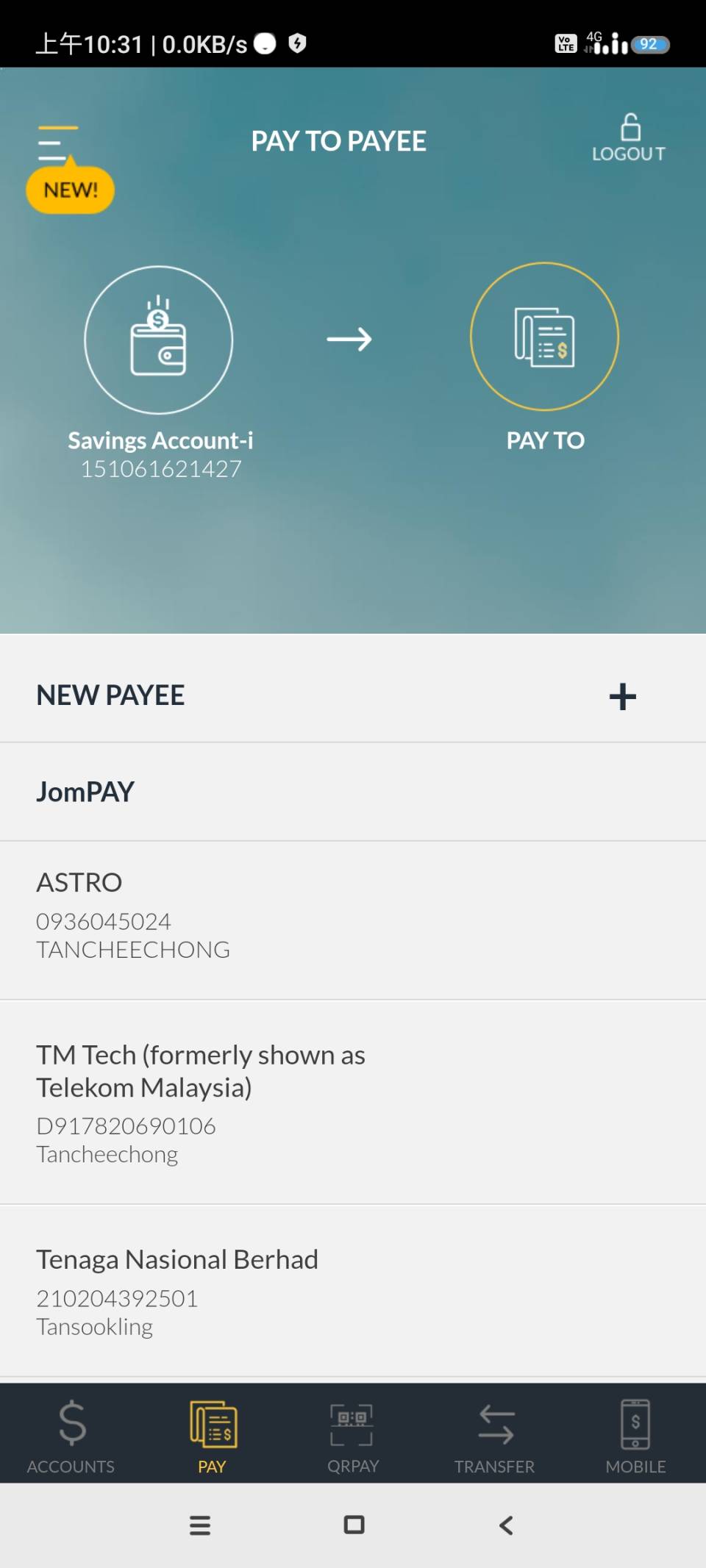Viewport: 706px width, 1568px height.
Task: Open the QRPay tab
Action: [x=353, y=1435]
